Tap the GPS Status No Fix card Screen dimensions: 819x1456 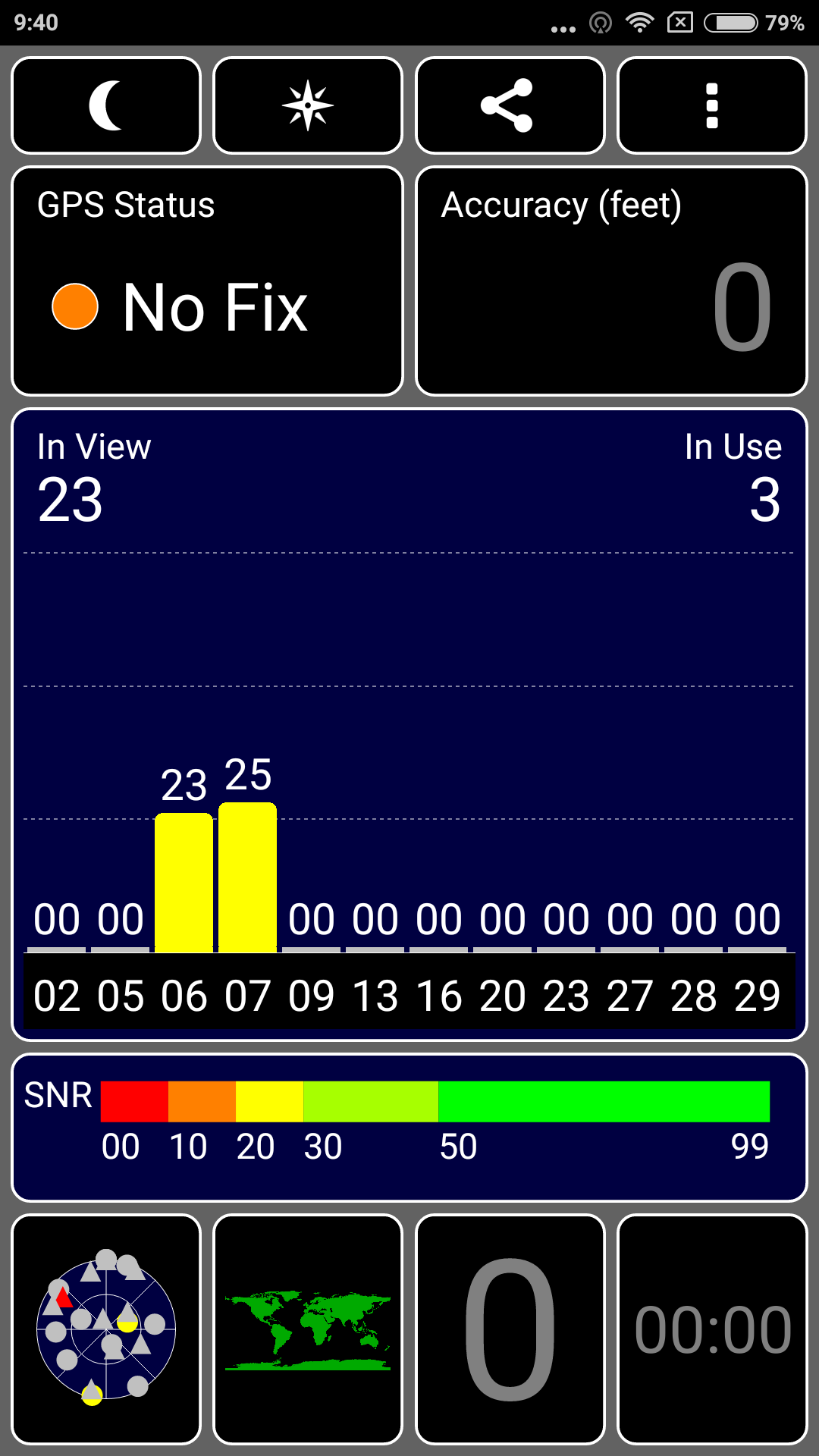207,281
